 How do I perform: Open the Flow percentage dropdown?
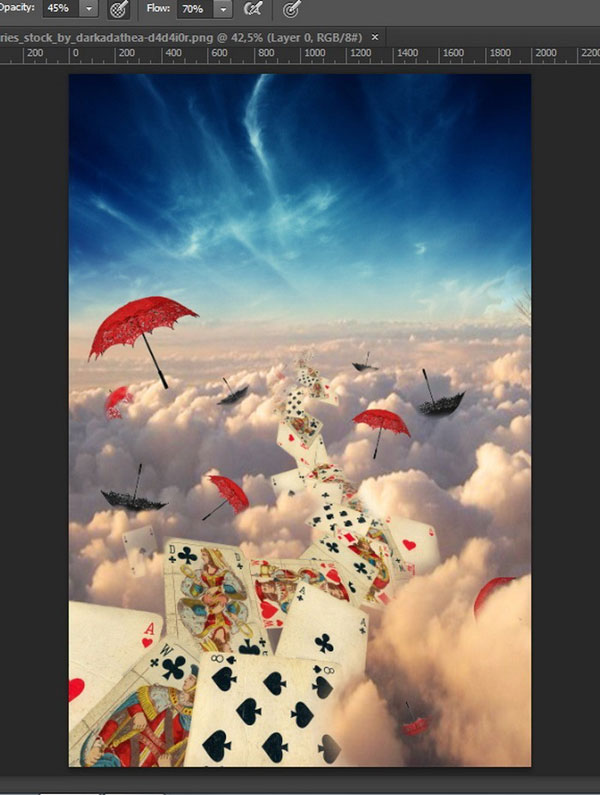tap(223, 9)
